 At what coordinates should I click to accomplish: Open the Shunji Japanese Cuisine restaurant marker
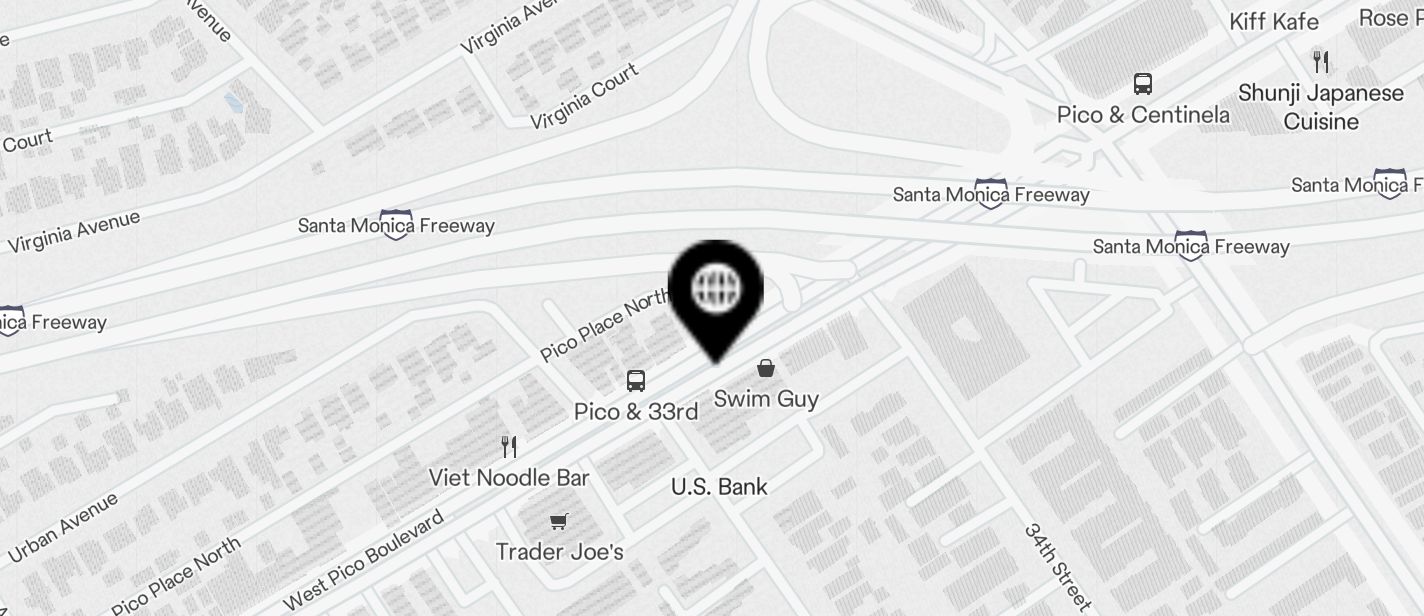tap(1321, 62)
